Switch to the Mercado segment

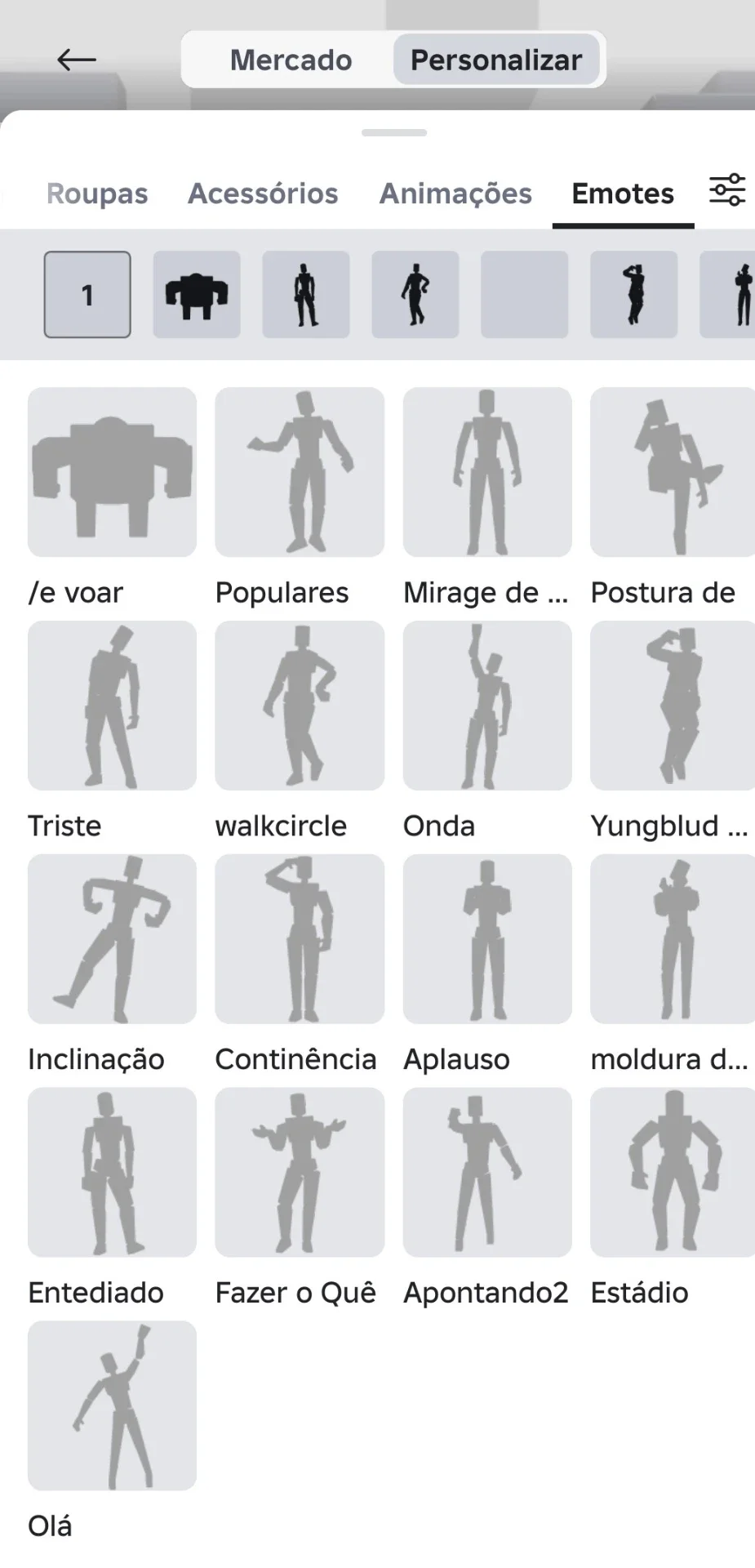click(x=291, y=60)
